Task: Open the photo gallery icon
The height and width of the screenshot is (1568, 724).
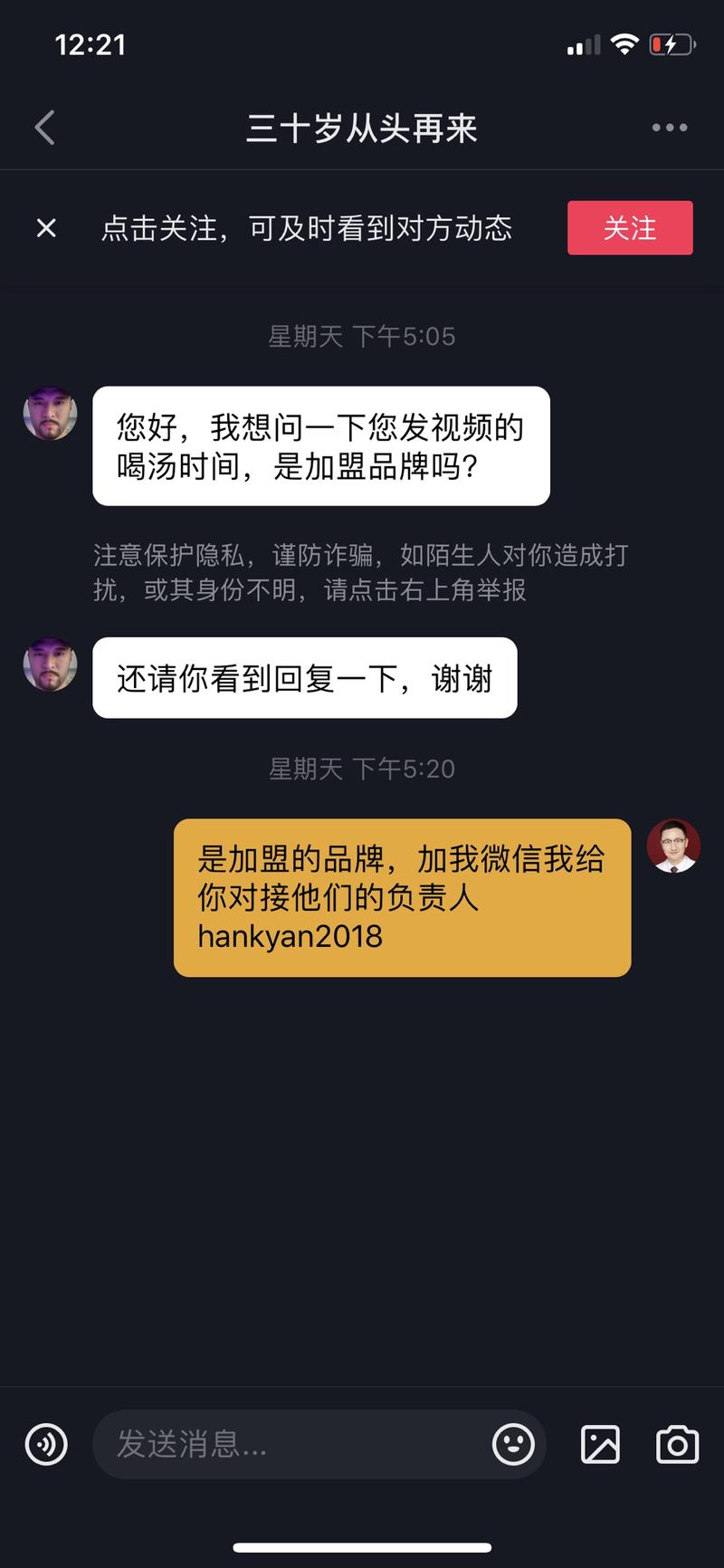Action: pyautogui.click(x=599, y=1446)
